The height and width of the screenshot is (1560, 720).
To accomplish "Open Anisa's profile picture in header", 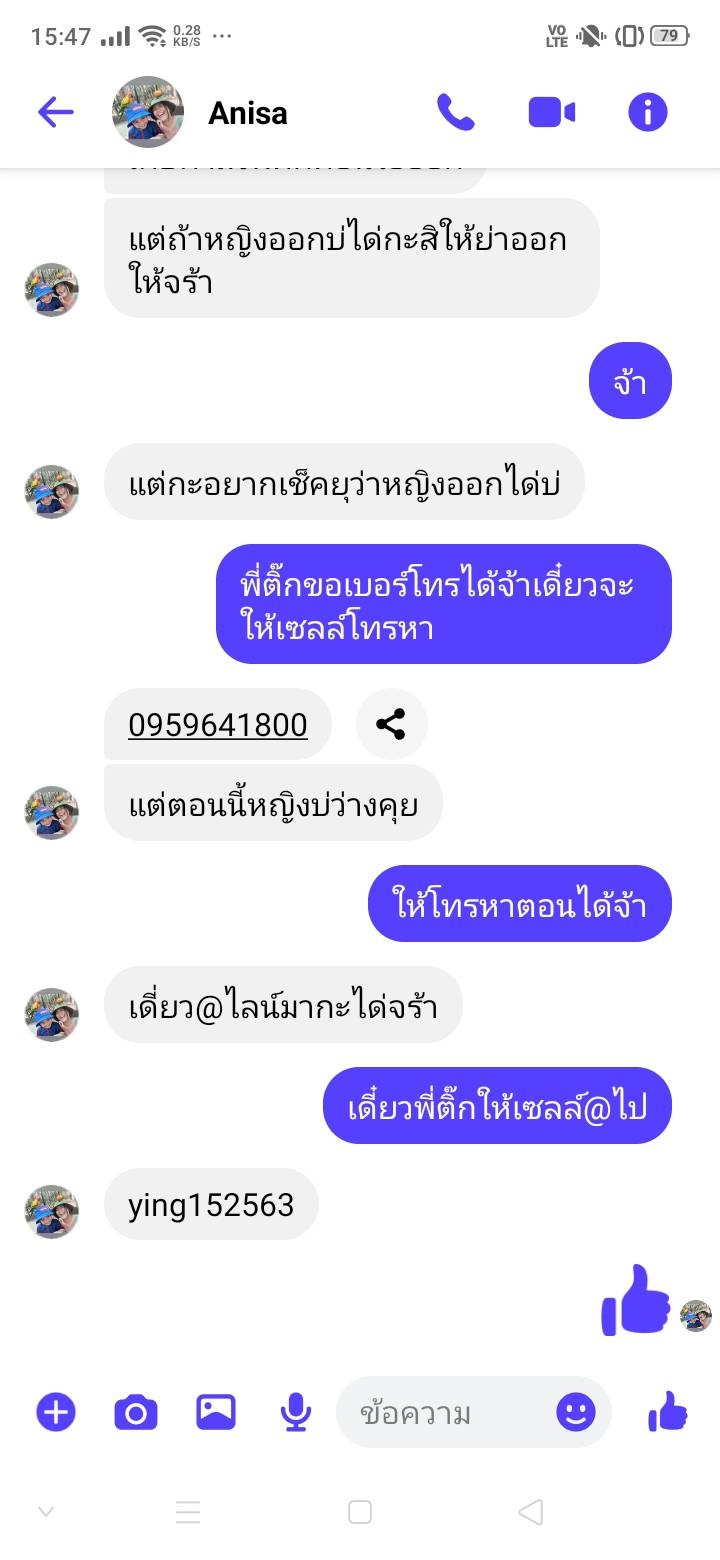I will tap(148, 112).
